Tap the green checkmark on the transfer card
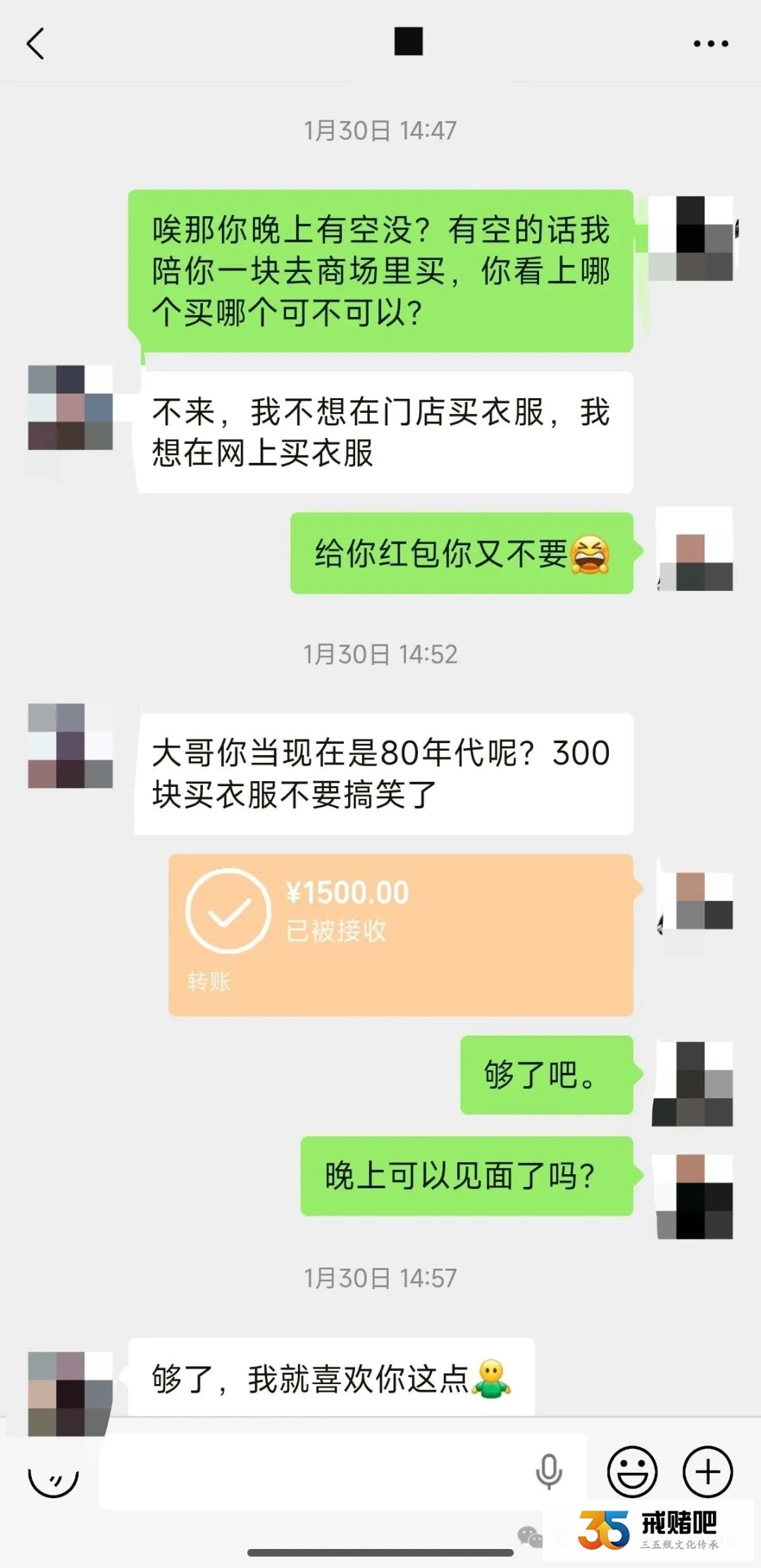Viewport: 761px width, 1568px height. click(225, 911)
